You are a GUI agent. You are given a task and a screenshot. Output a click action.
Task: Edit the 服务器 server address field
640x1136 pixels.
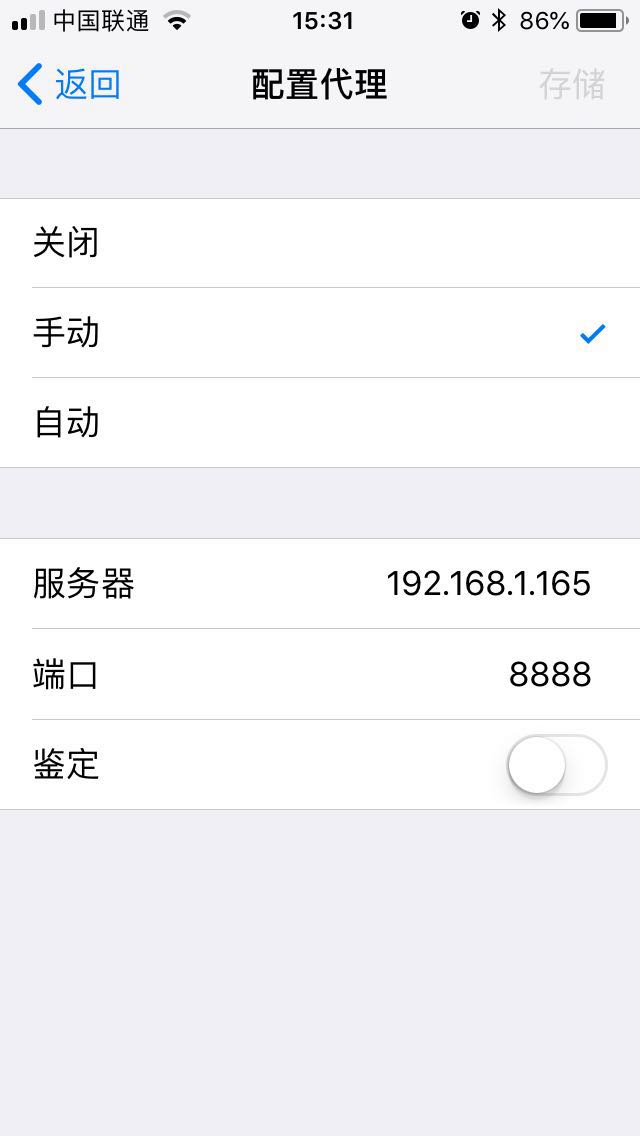320,583
